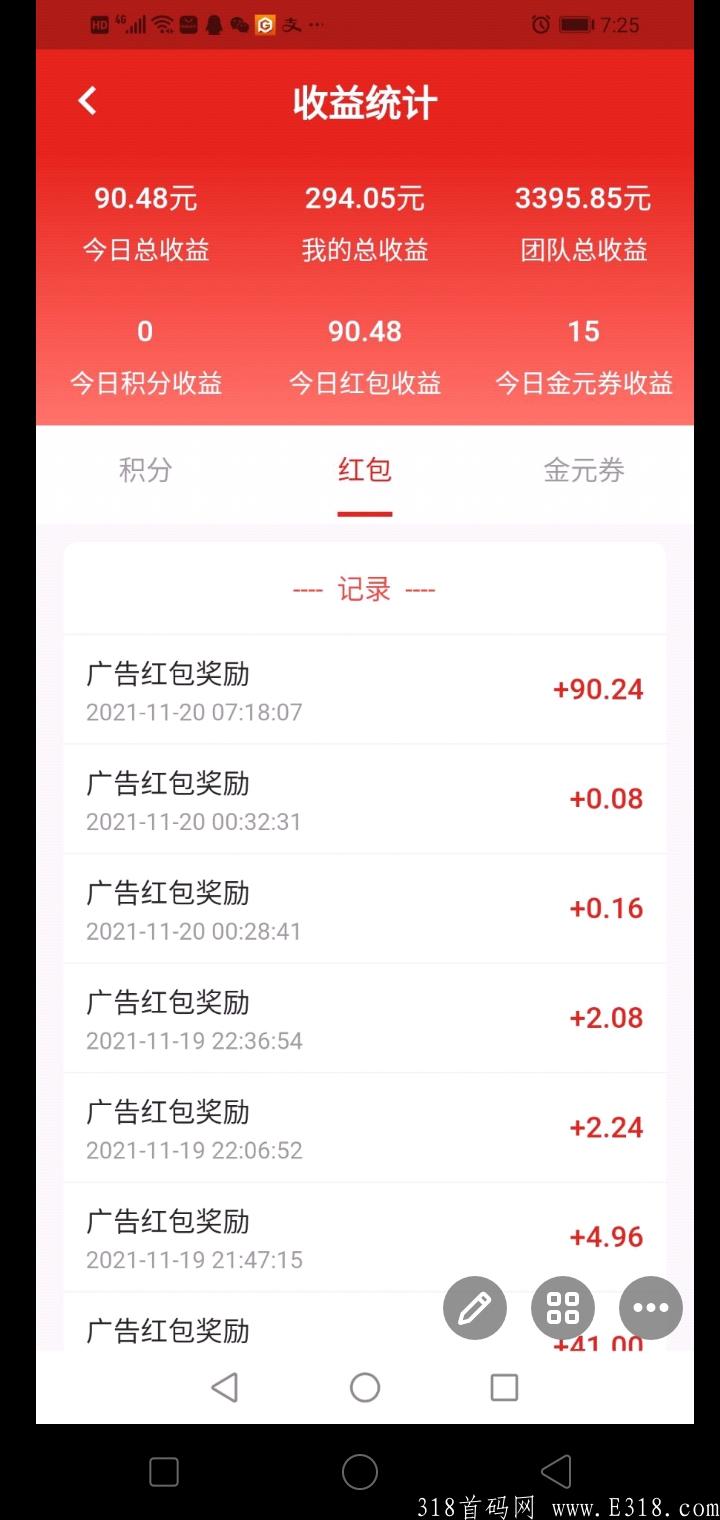The image size is (720, 1520).
Task: Tap the 今日总收益 amount 90.48元
Action: tap(145, 198)
